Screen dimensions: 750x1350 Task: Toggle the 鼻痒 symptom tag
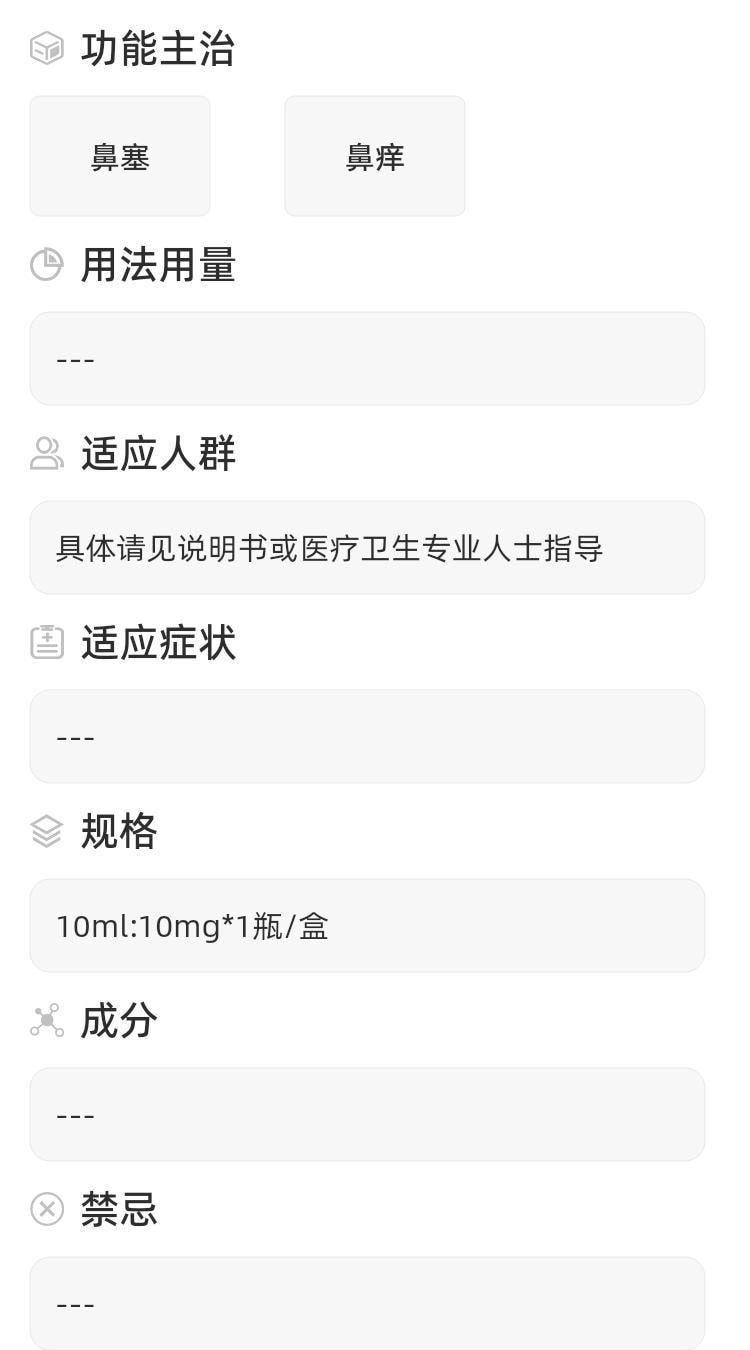tap(374, 156)
